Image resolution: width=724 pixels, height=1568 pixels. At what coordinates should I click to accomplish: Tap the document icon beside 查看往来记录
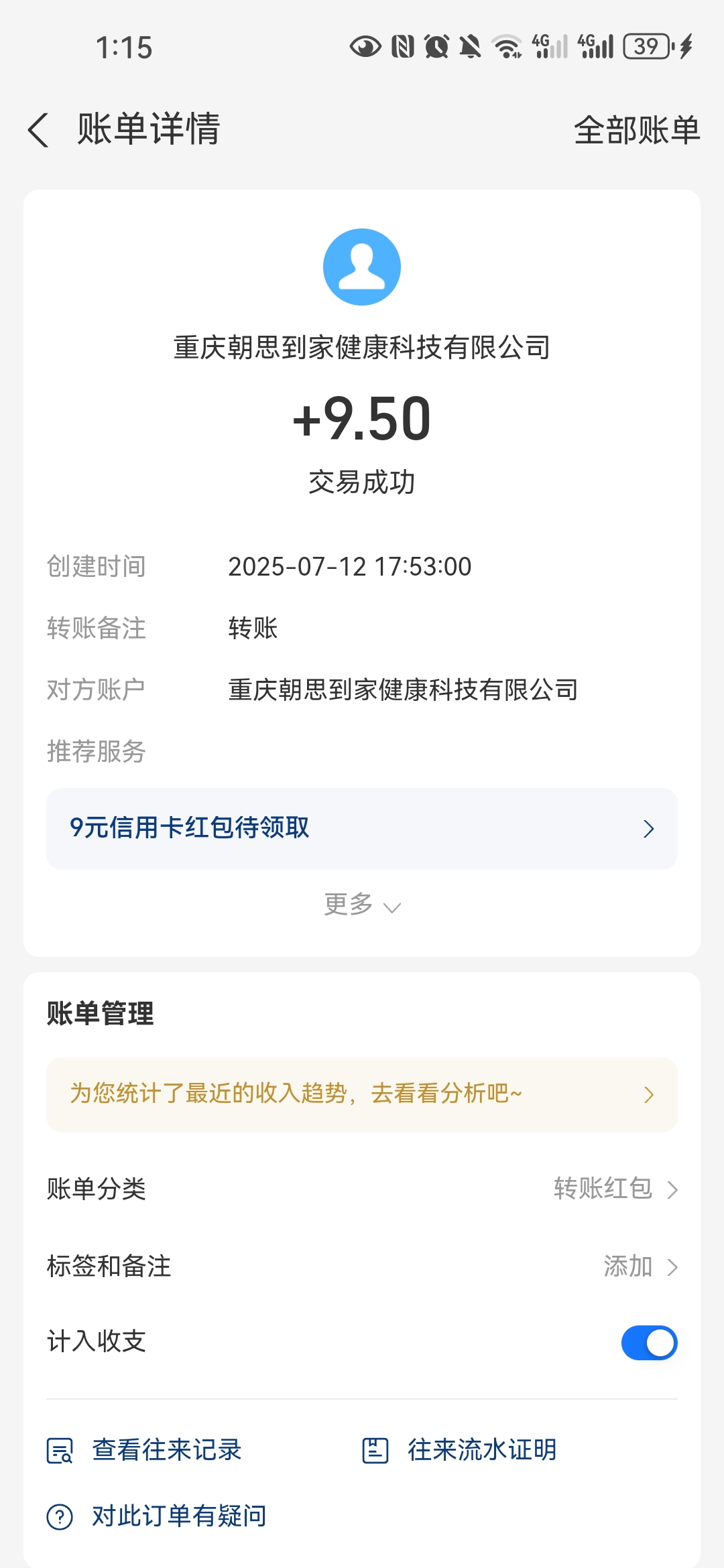pos(60,1450)
